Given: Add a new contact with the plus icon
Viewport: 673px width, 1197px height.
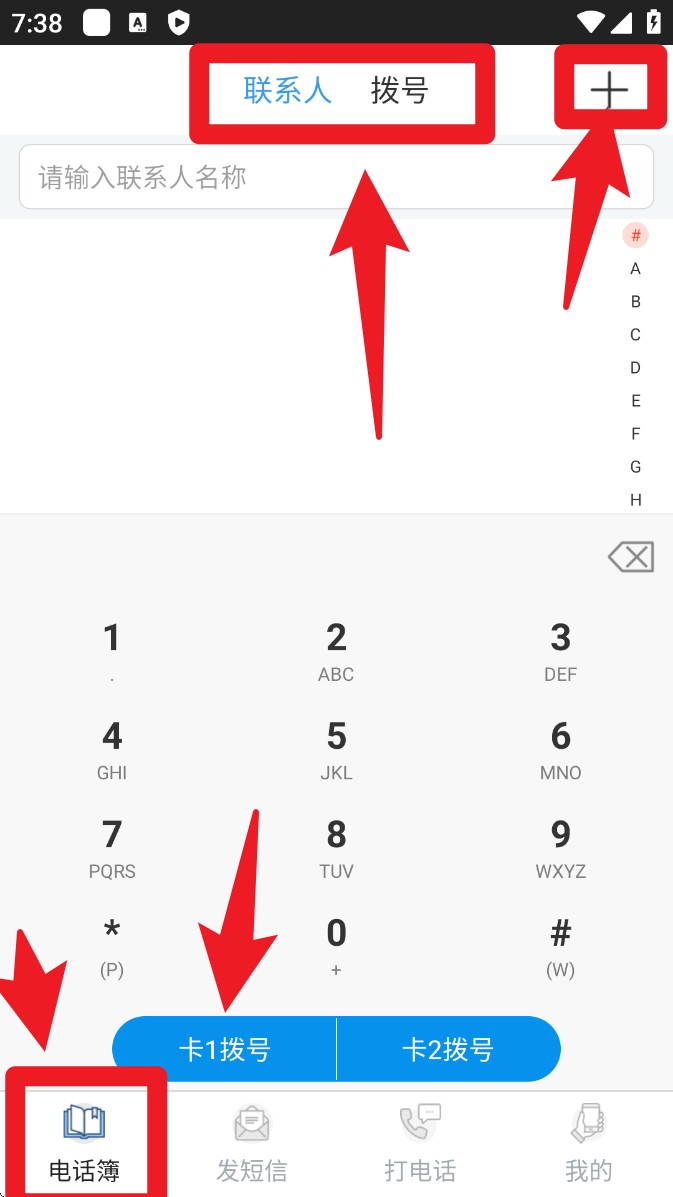Looking at the screenshot, I should [x=609, y=90].
